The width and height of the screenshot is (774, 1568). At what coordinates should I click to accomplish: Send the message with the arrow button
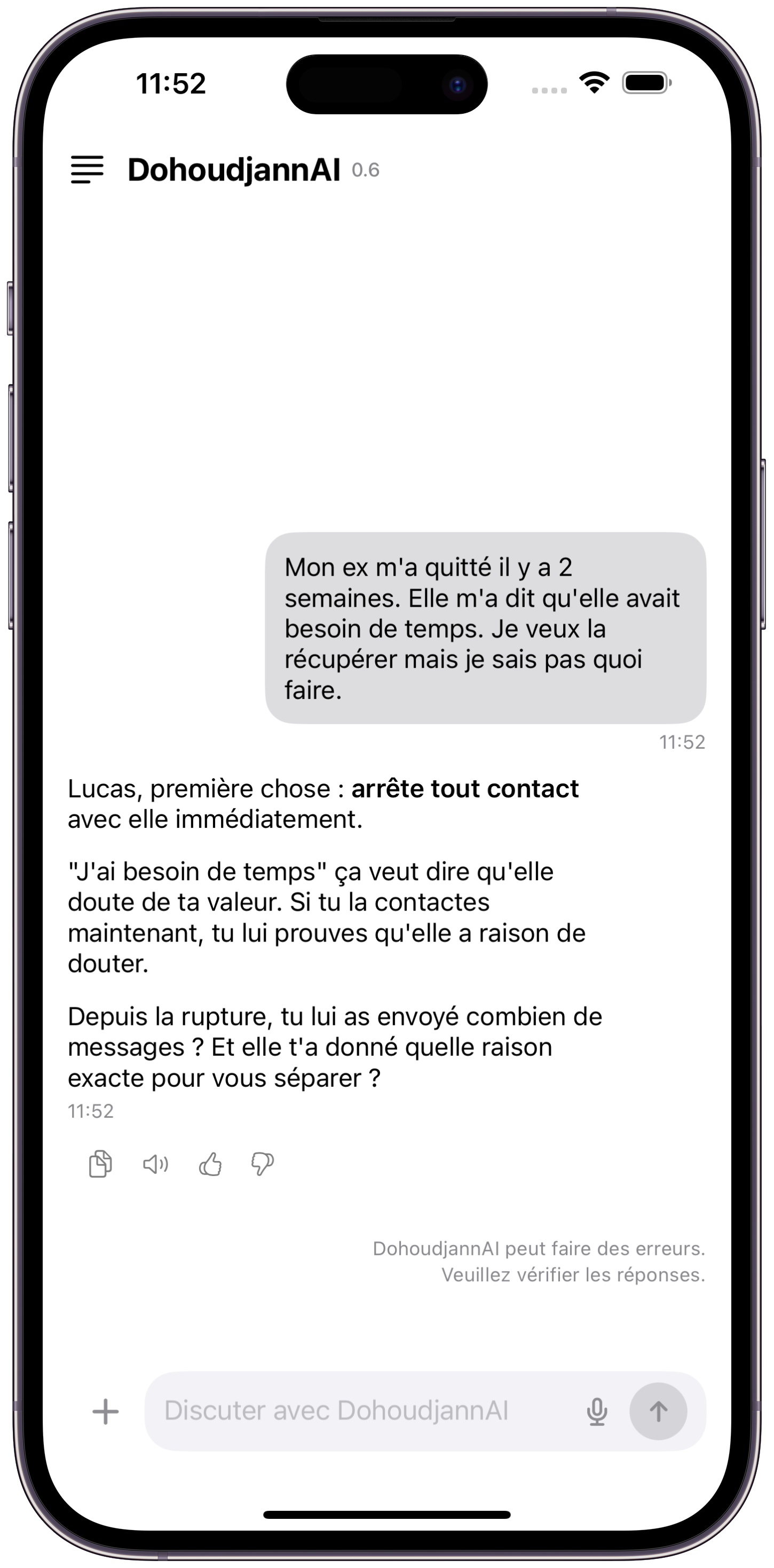(x=658, y=1411)
